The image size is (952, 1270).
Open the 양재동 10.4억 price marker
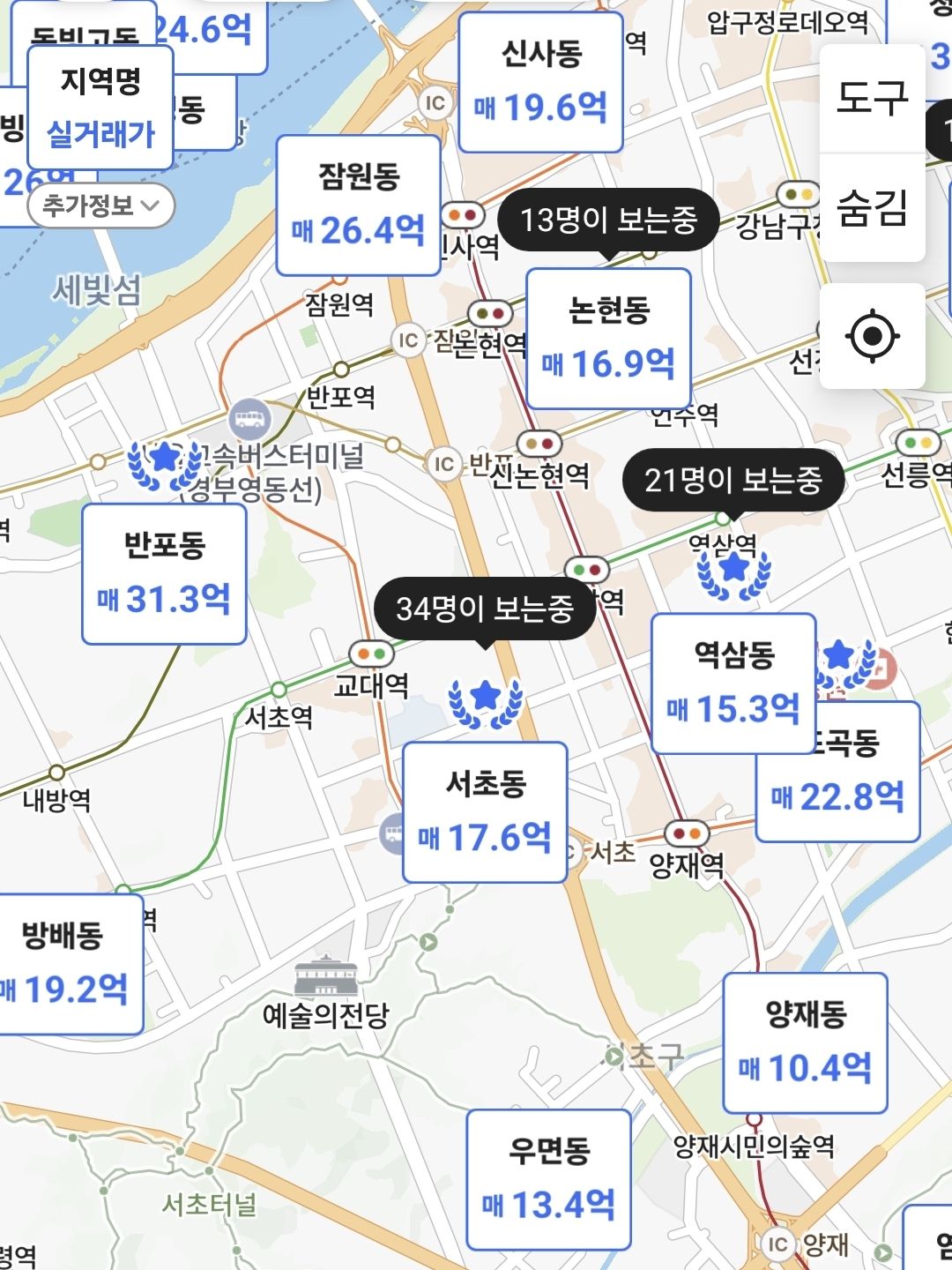(805, 1043)
